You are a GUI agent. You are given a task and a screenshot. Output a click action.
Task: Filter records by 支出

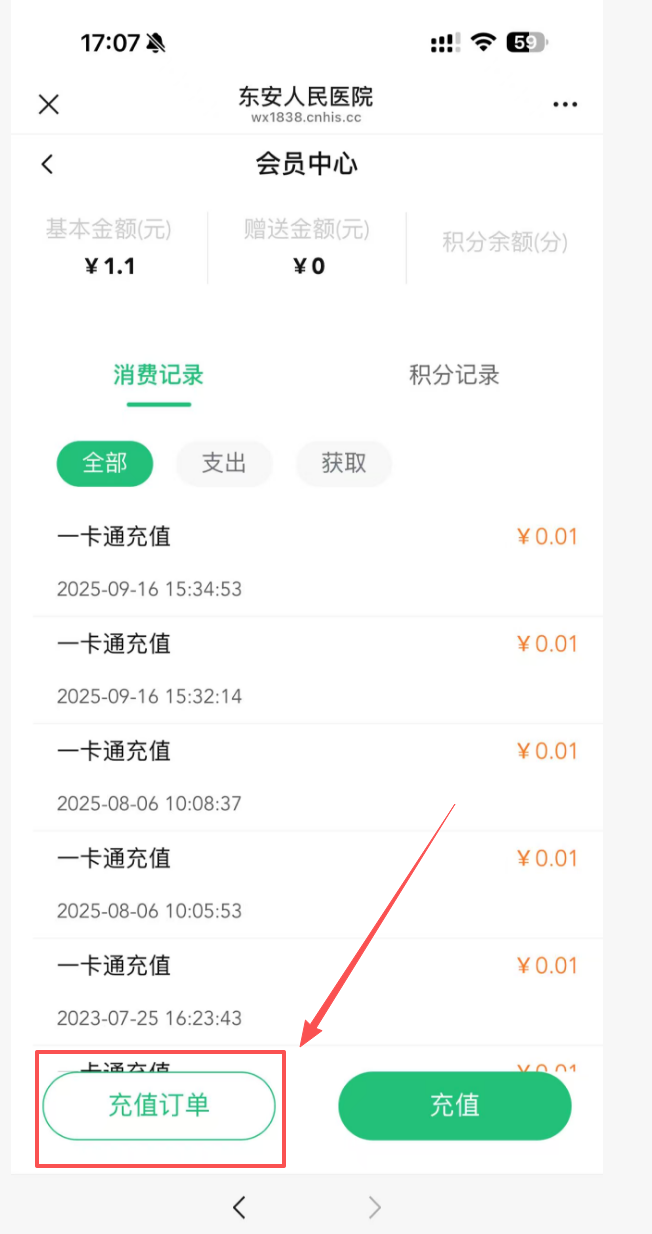coord(224,464)
